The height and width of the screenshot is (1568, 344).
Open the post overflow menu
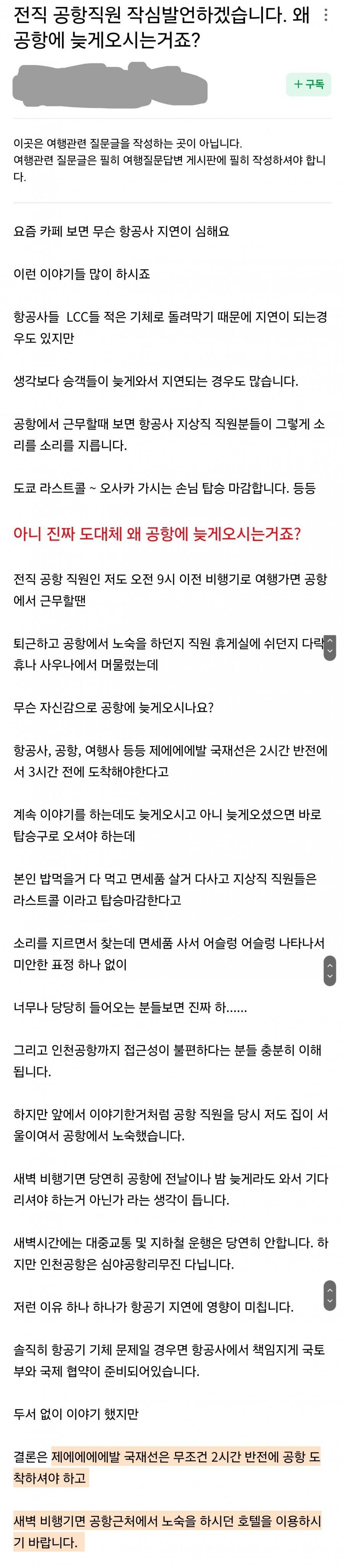click(326, 16)
